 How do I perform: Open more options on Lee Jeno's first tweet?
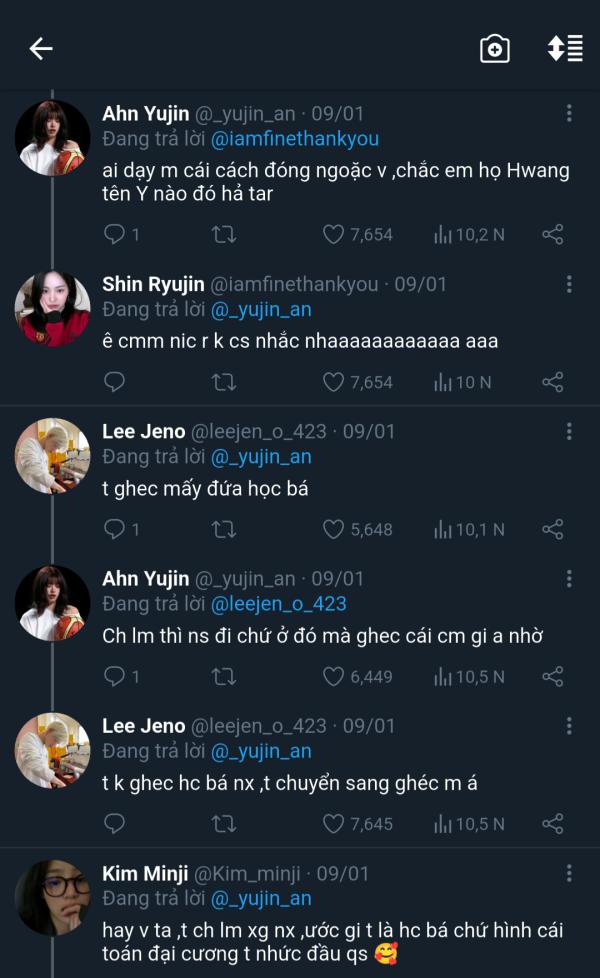coord(569,431)
